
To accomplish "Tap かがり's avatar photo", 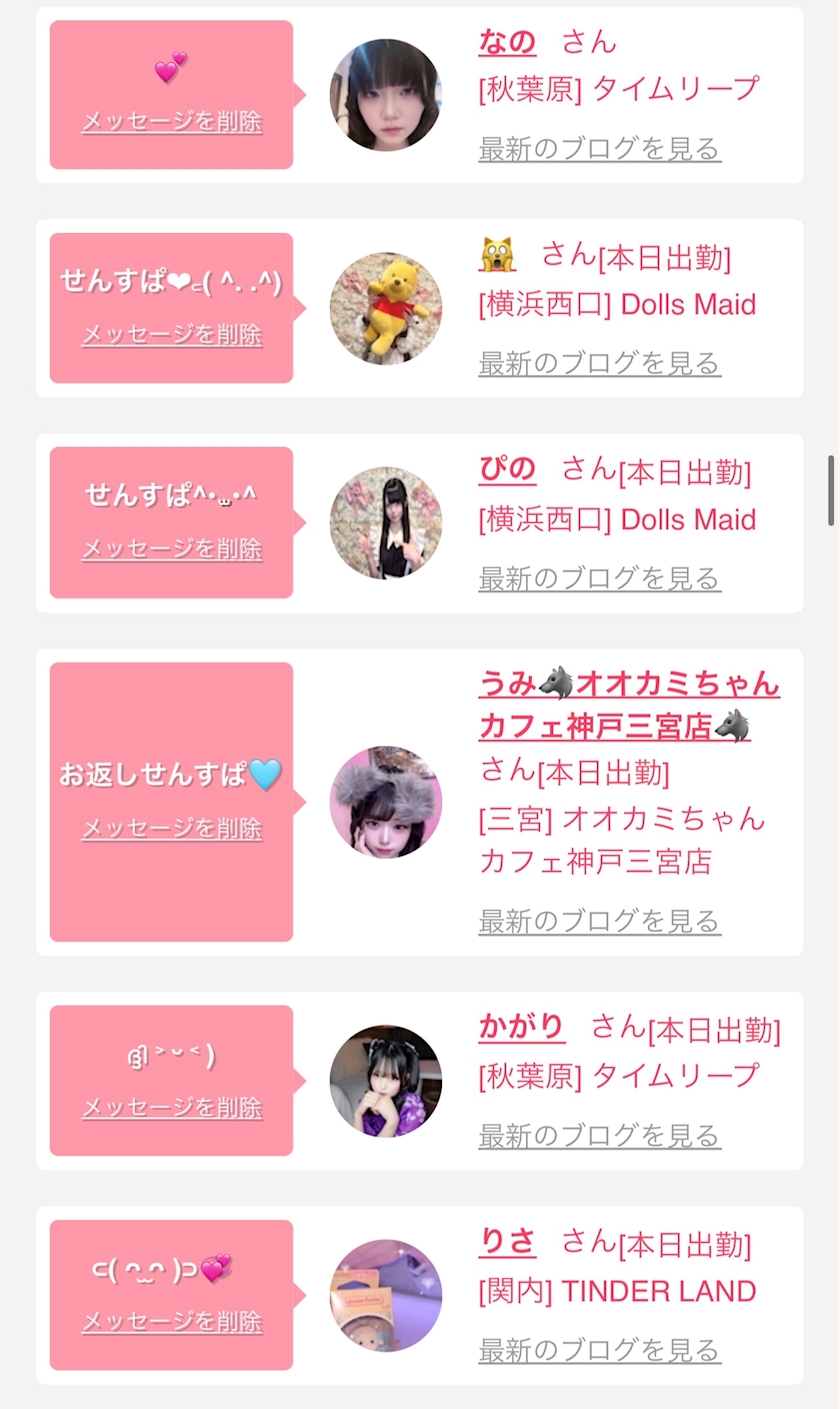I will coord(386,1081).
